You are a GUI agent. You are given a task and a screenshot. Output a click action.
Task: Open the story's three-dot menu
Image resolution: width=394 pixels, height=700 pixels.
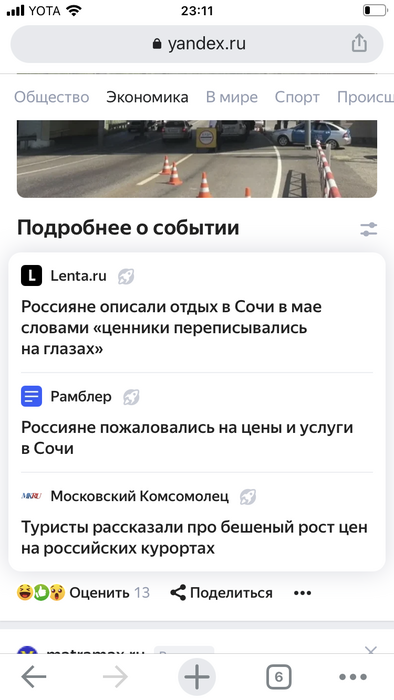(x=303, y=593)
